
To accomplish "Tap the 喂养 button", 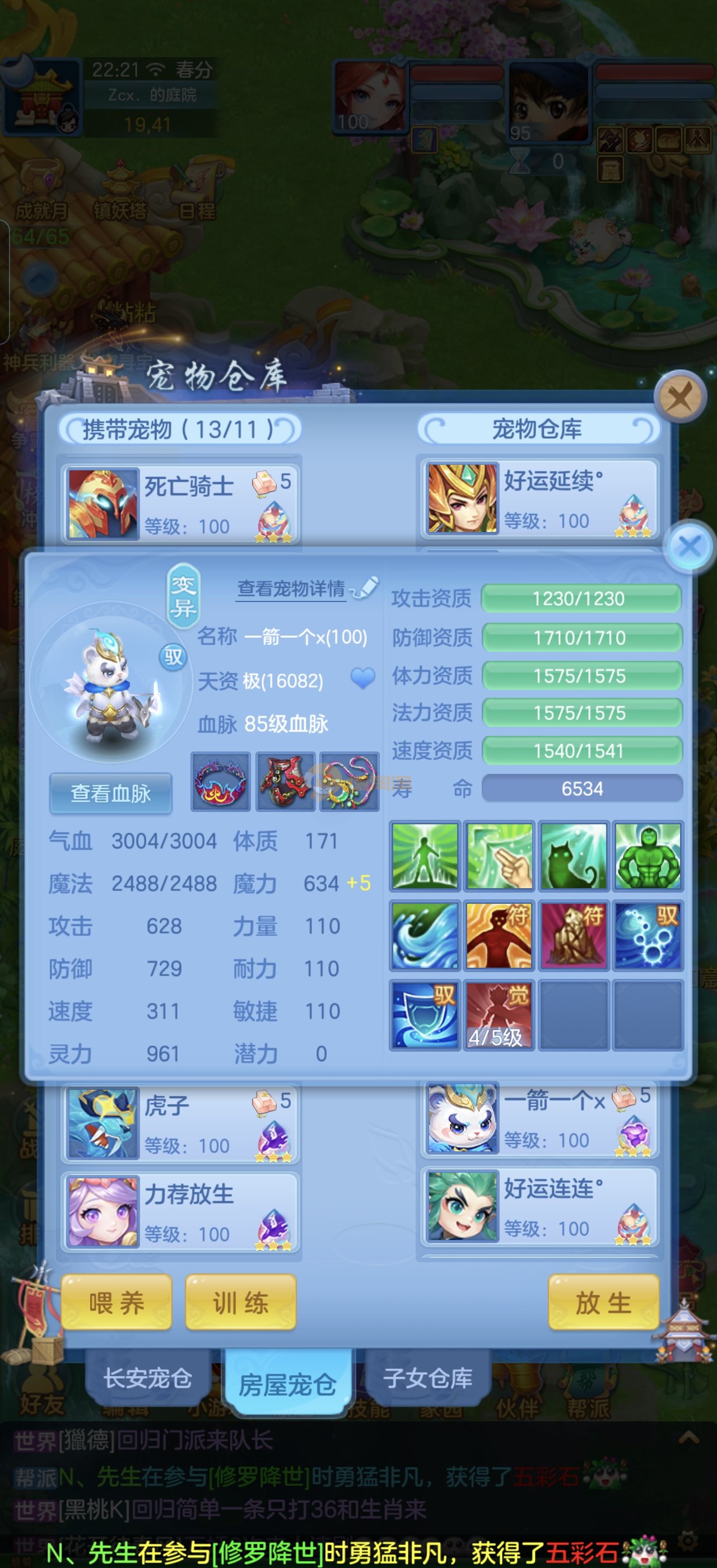I will click(117, 1303).
